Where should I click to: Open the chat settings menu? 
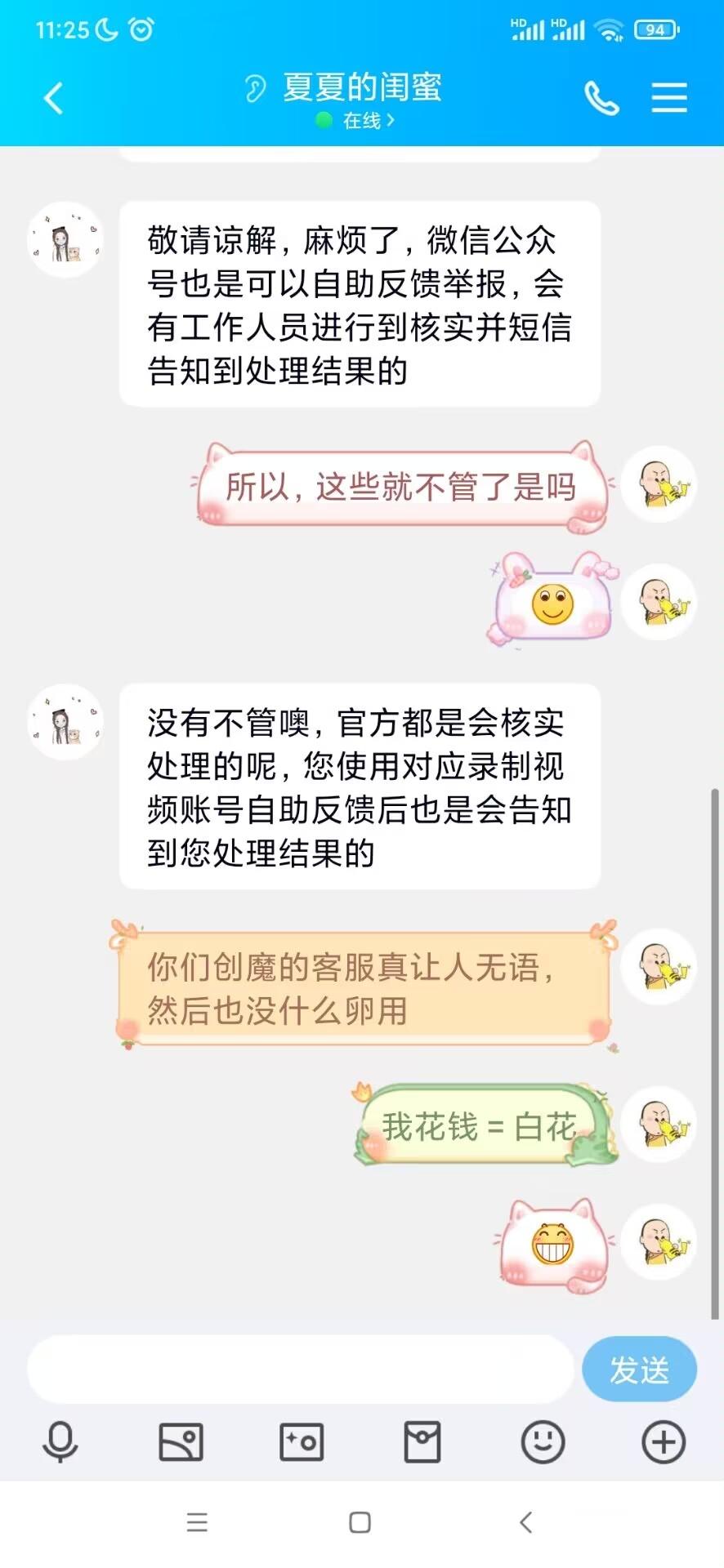[669, 98]
